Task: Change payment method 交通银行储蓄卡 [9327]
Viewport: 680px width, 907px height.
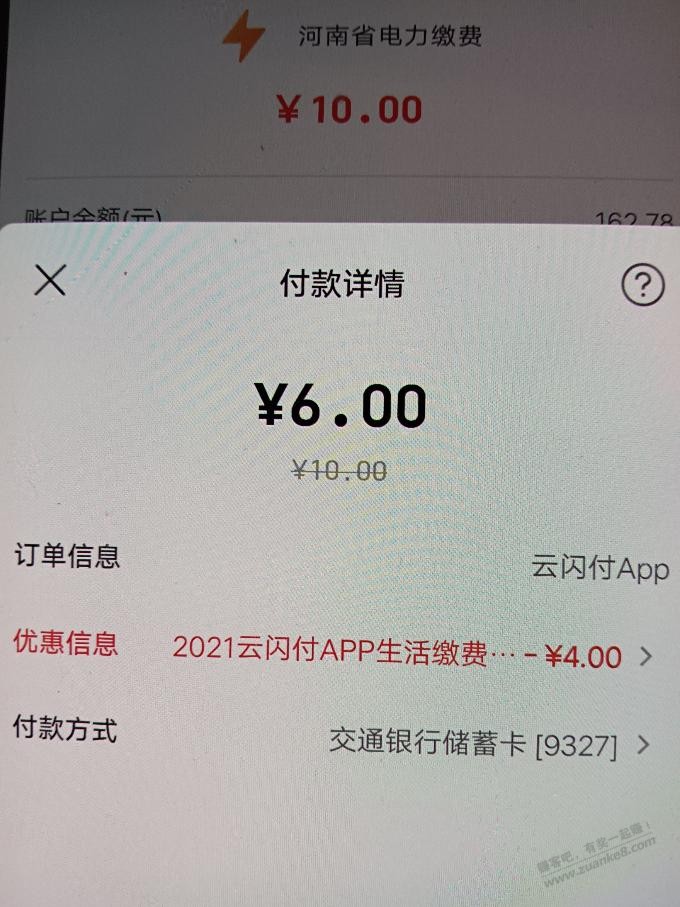Action: coord(488,743)
